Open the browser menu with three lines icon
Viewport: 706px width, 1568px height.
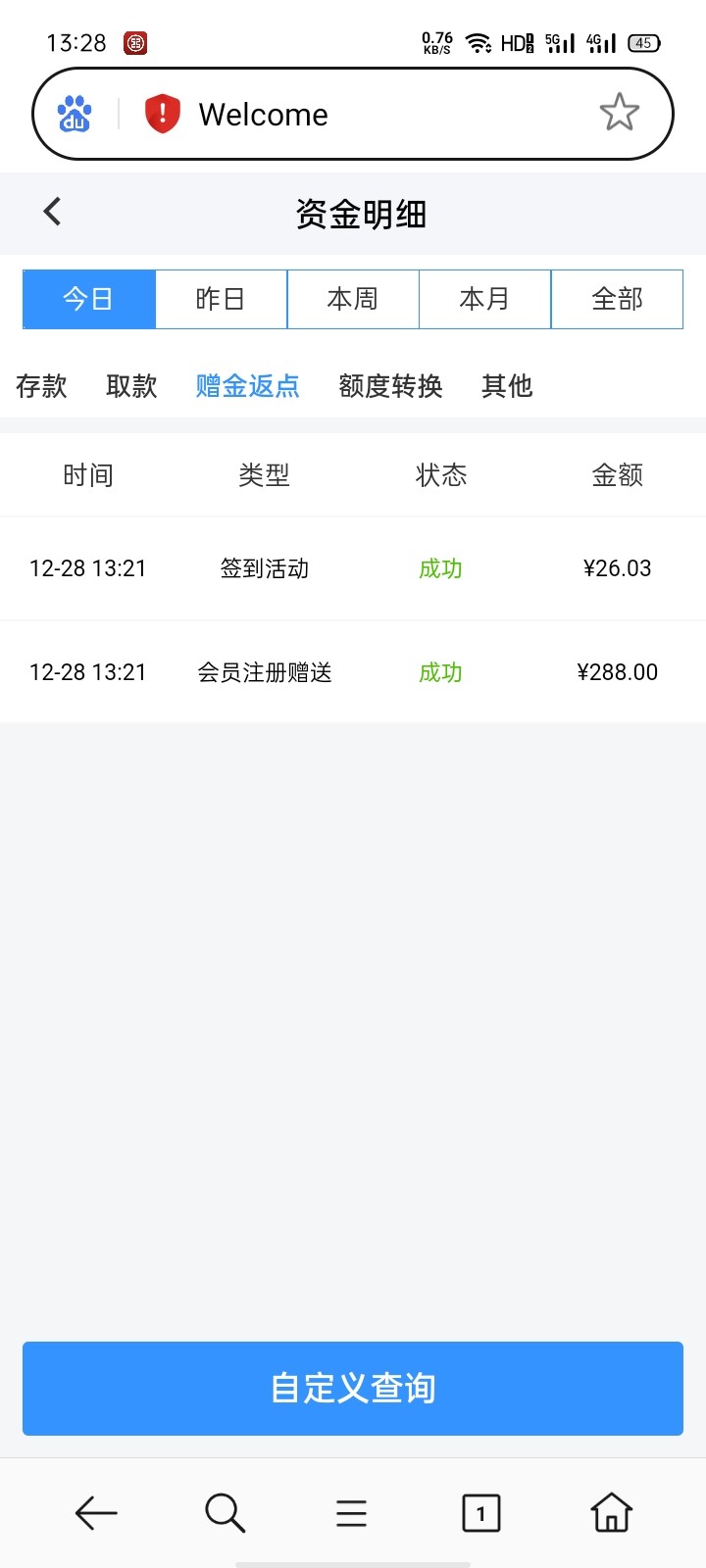click(x=352, y=1512)
